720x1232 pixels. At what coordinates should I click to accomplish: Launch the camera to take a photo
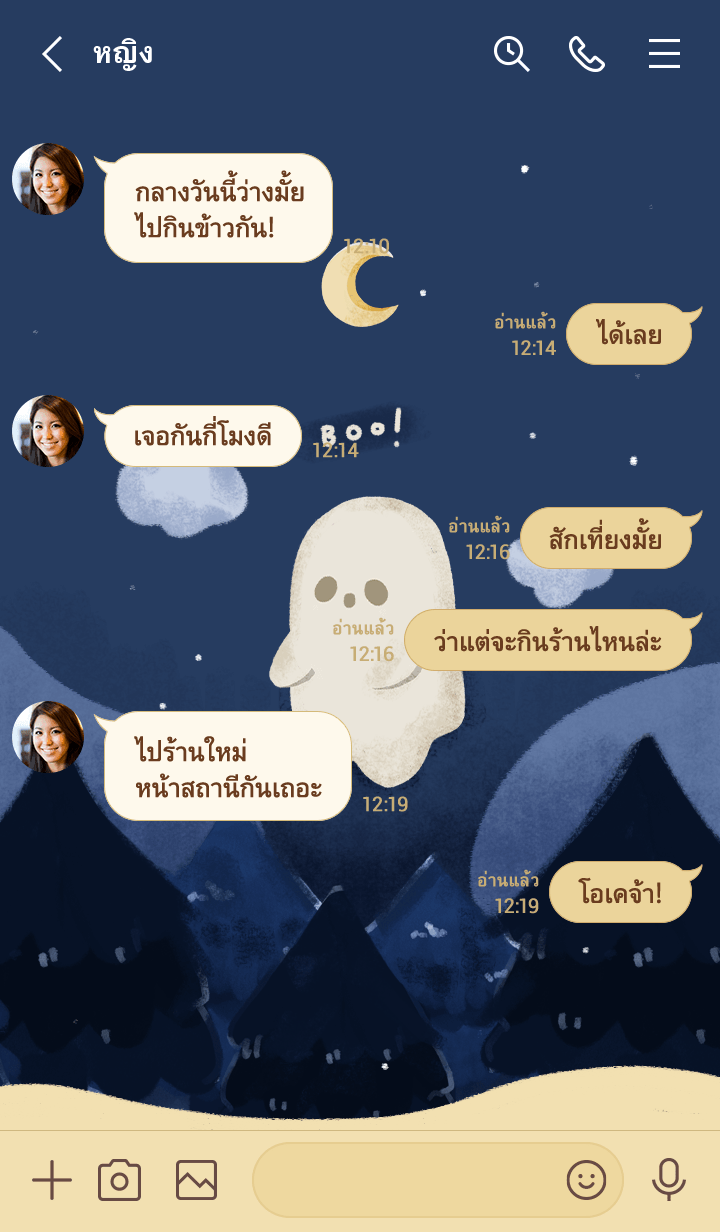click(x=120, y=1181)
